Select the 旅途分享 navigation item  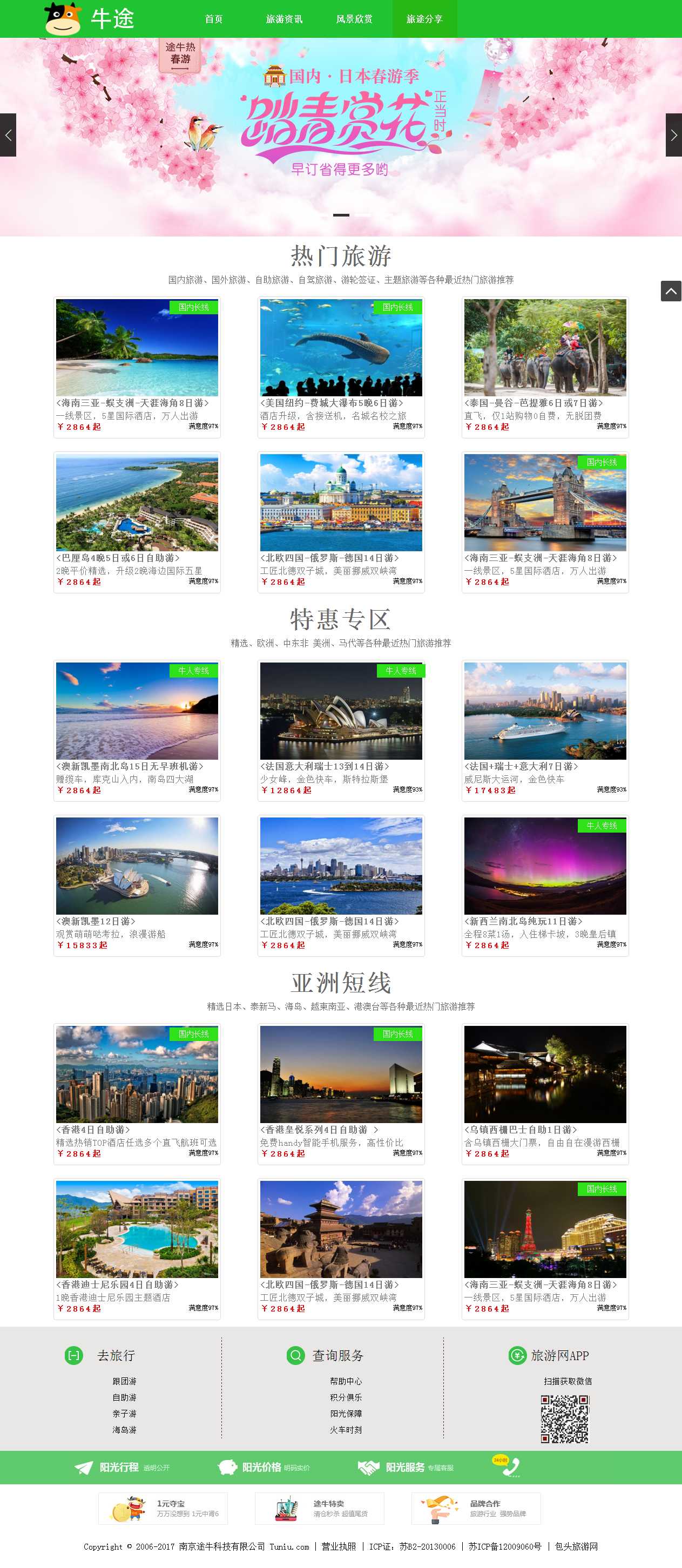pos(424,19)
